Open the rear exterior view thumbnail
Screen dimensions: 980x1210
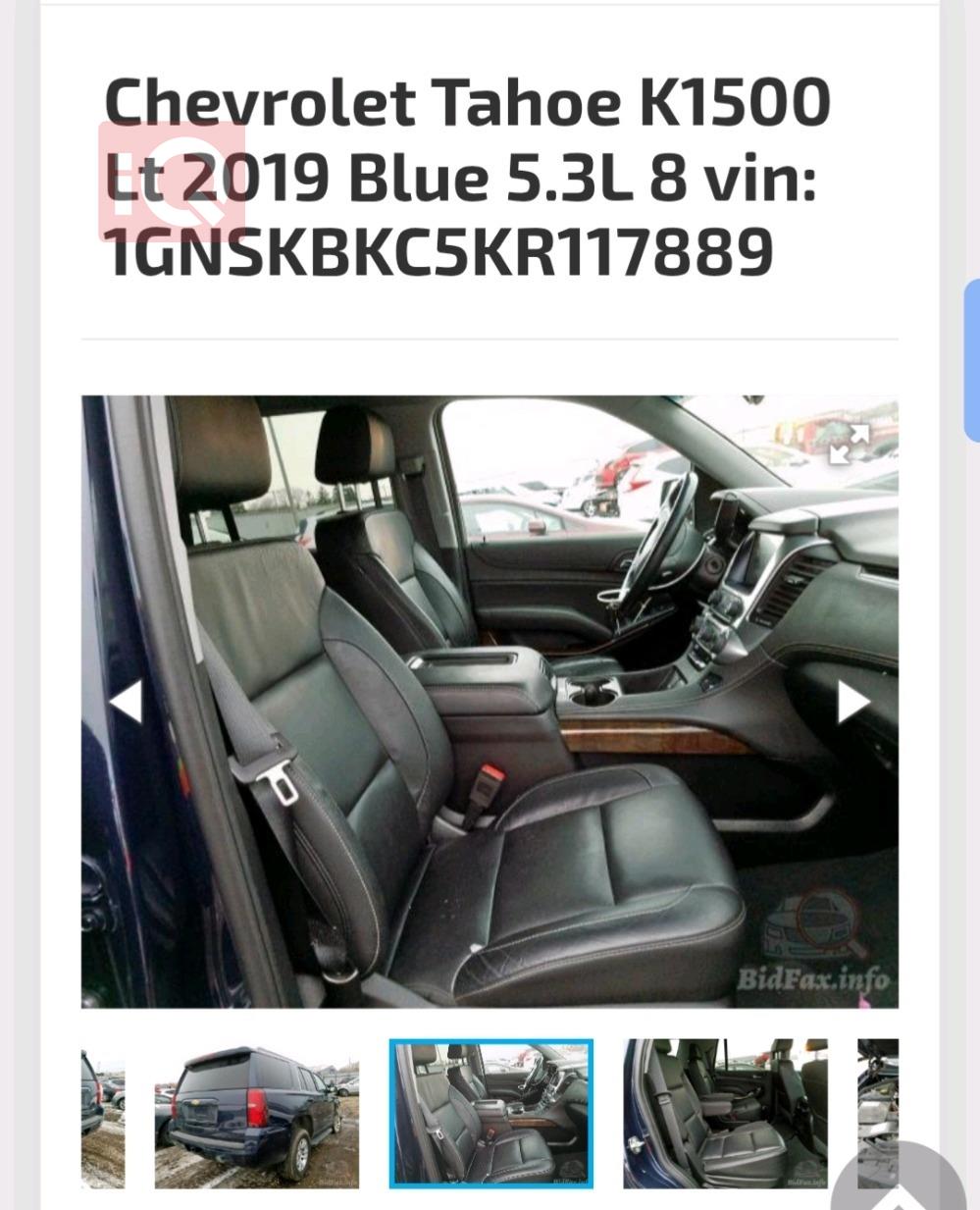[256, 1115]
